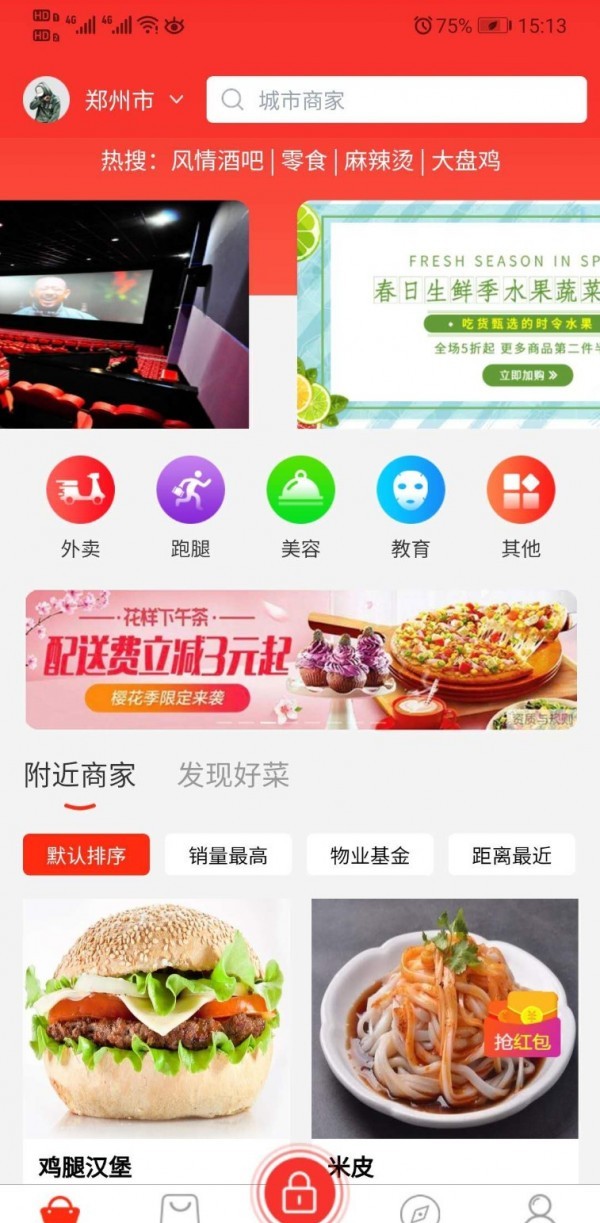Viewport: 600px width, 1223px height.
Task: Open the 郑州市 city dropdown
Action: pyautogui.click(x=134, y=100)
